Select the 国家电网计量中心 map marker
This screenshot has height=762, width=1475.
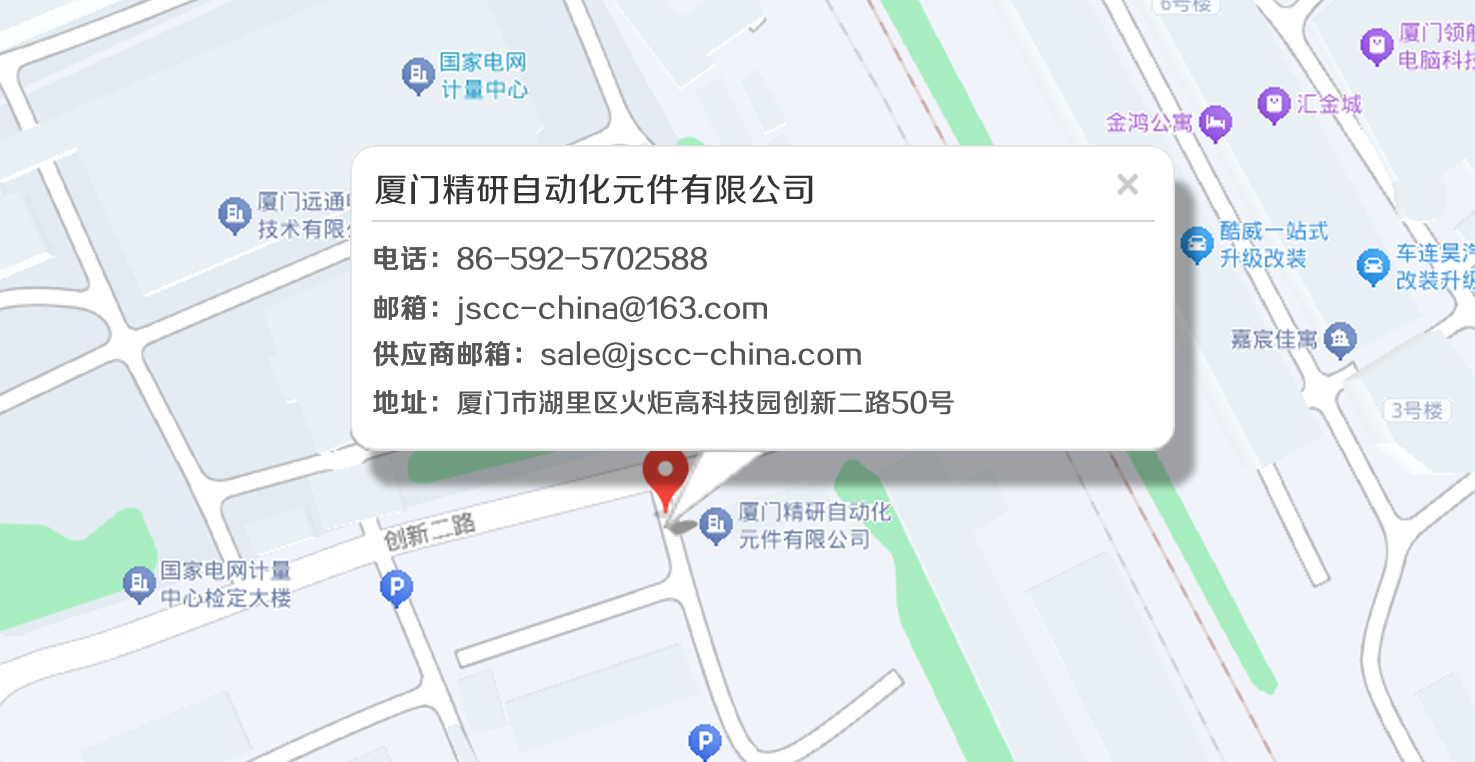[x=417, y=75]
